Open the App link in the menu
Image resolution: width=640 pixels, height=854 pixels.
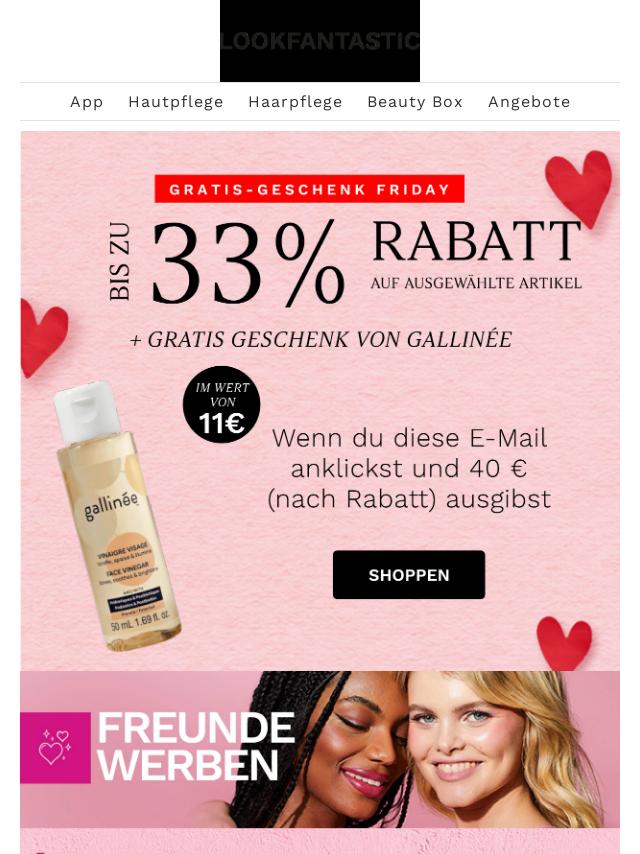pyautogui.click(x=87, y=102)
